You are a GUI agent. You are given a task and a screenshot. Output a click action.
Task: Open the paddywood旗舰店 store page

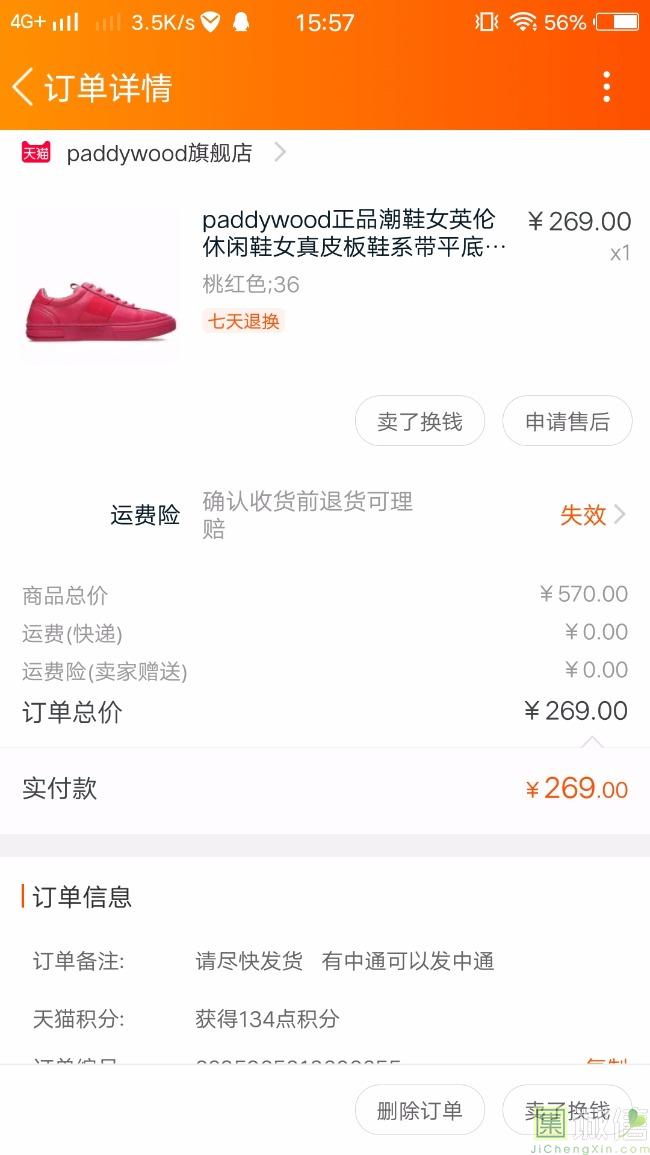[x=160, y=153]
